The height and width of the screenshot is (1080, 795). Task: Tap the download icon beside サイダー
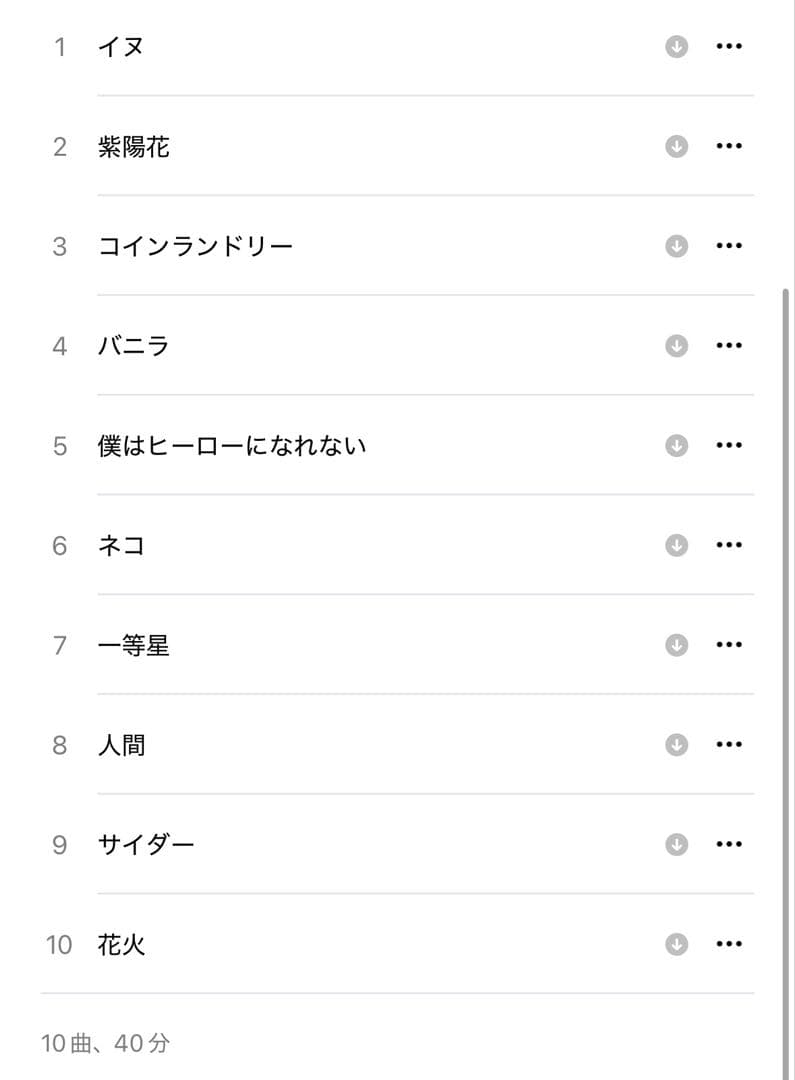pyautogui.click(x=676, y=843)
